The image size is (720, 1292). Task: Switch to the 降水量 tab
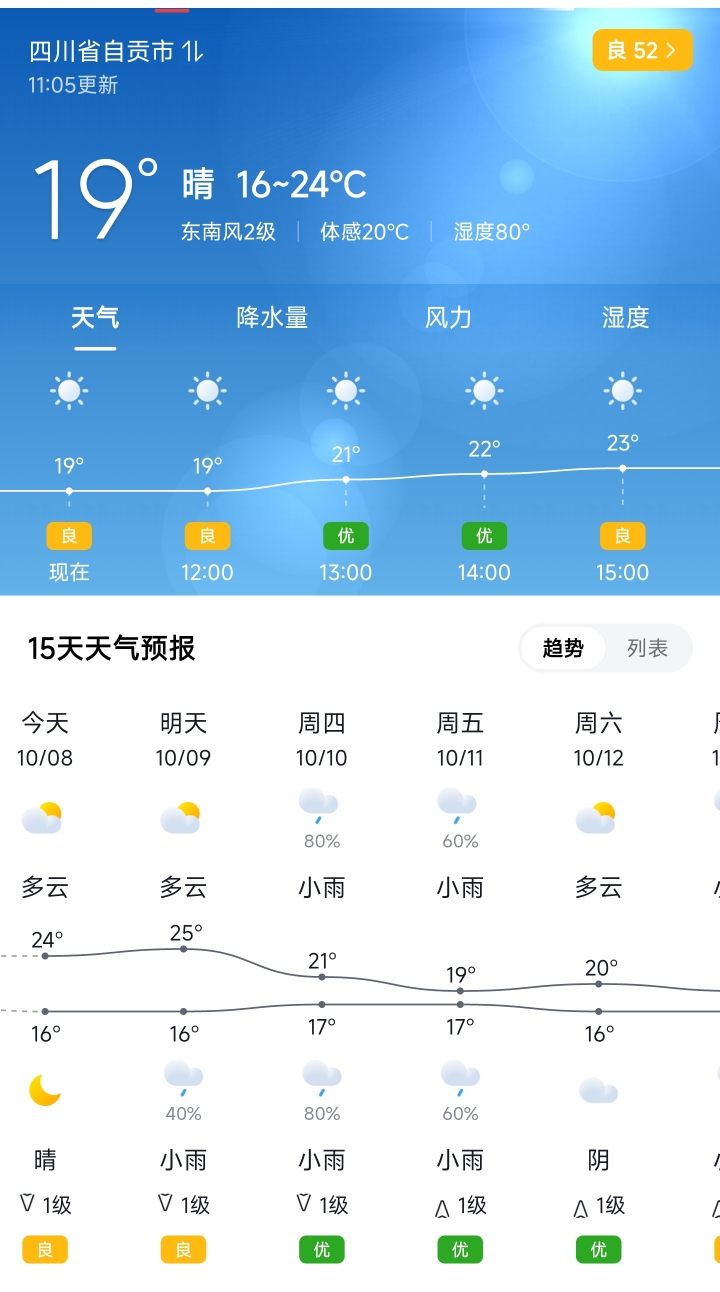click(272, 318)
